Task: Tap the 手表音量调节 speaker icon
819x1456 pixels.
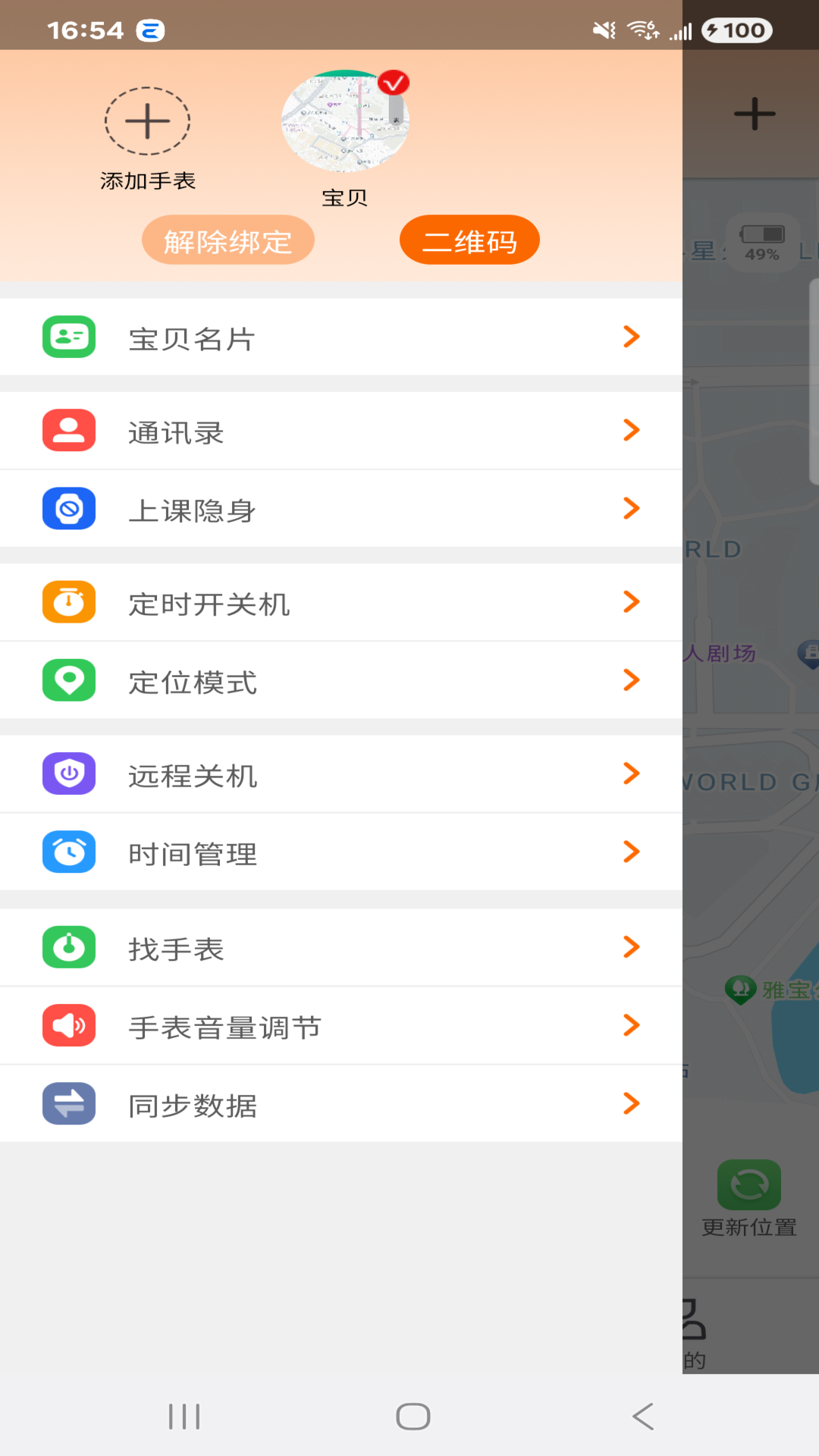Action: coord(68,1025)
